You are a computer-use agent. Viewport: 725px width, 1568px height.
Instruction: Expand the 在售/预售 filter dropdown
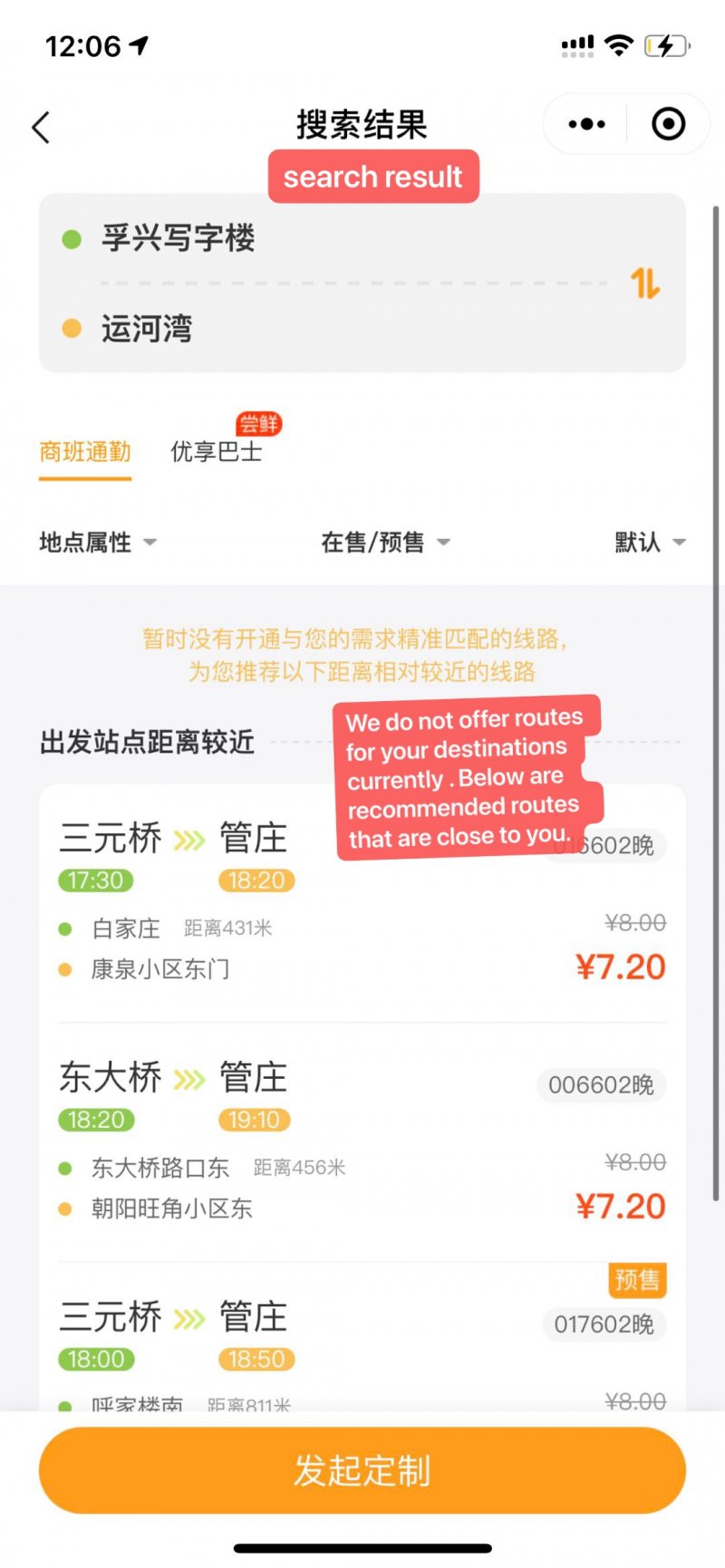pyautogui.click(x=385, y=543)
